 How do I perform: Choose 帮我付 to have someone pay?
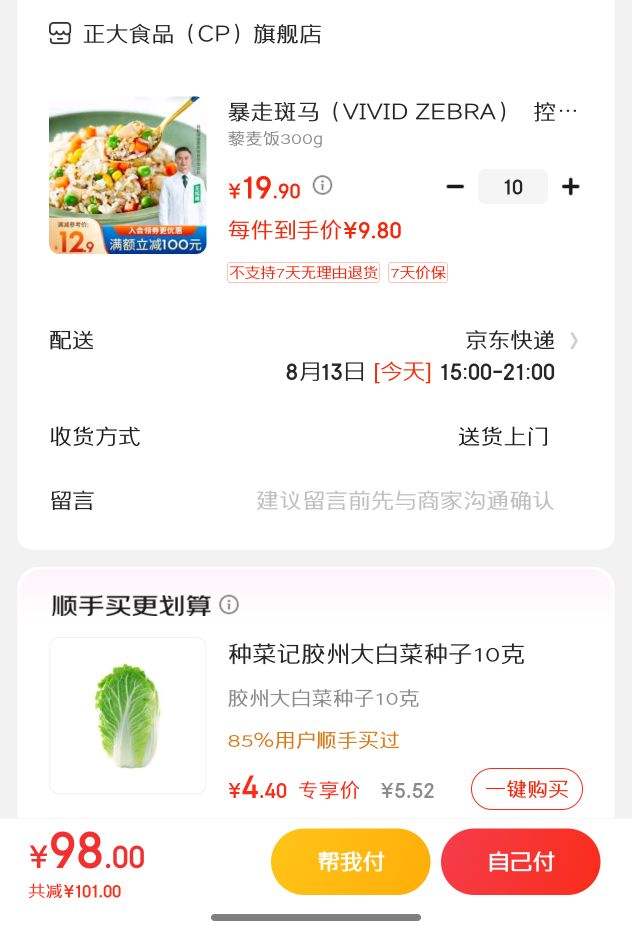tap(350, 861)
